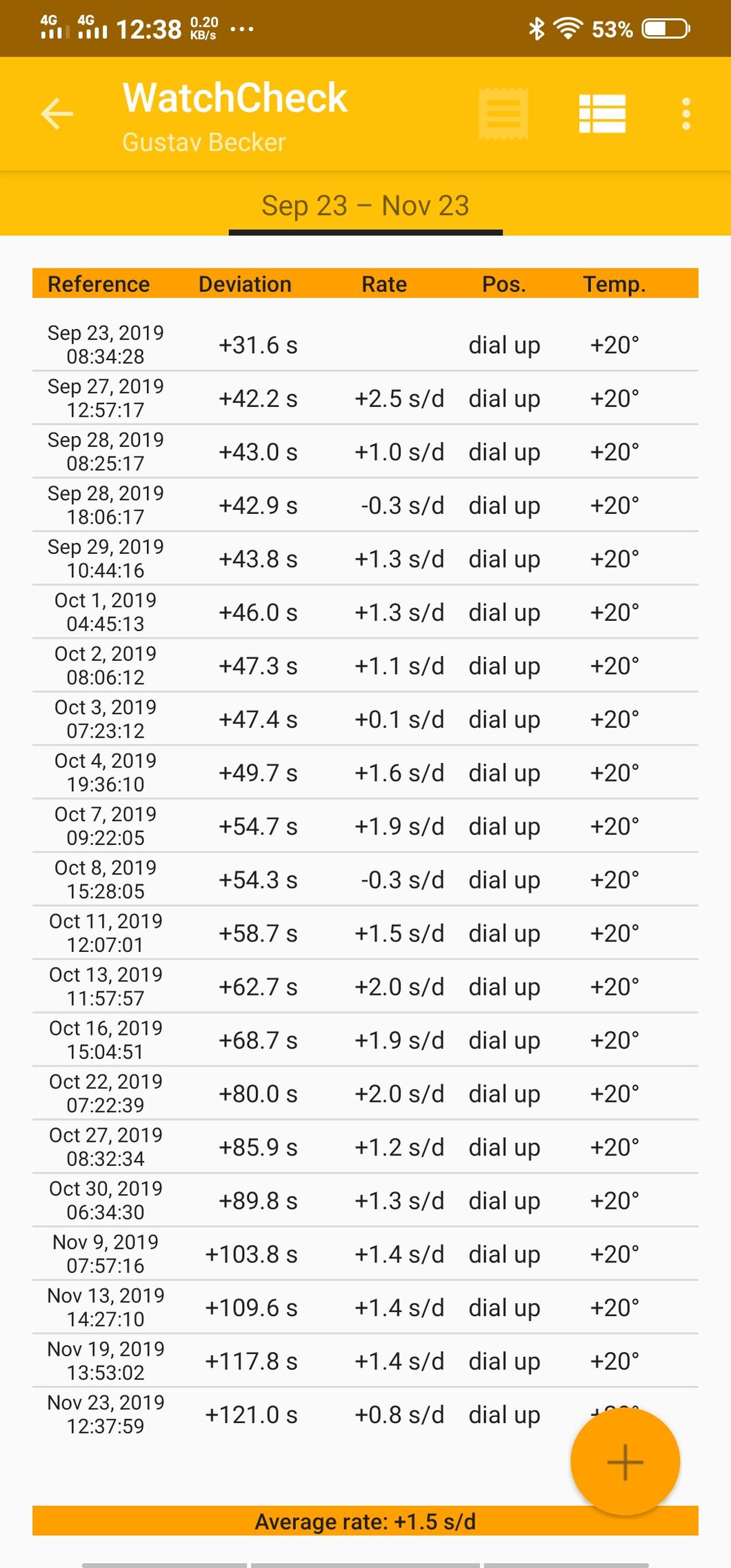Open the Nov 19, 2019 log entry
The image size is (731, 1568).
point(365,1360)
